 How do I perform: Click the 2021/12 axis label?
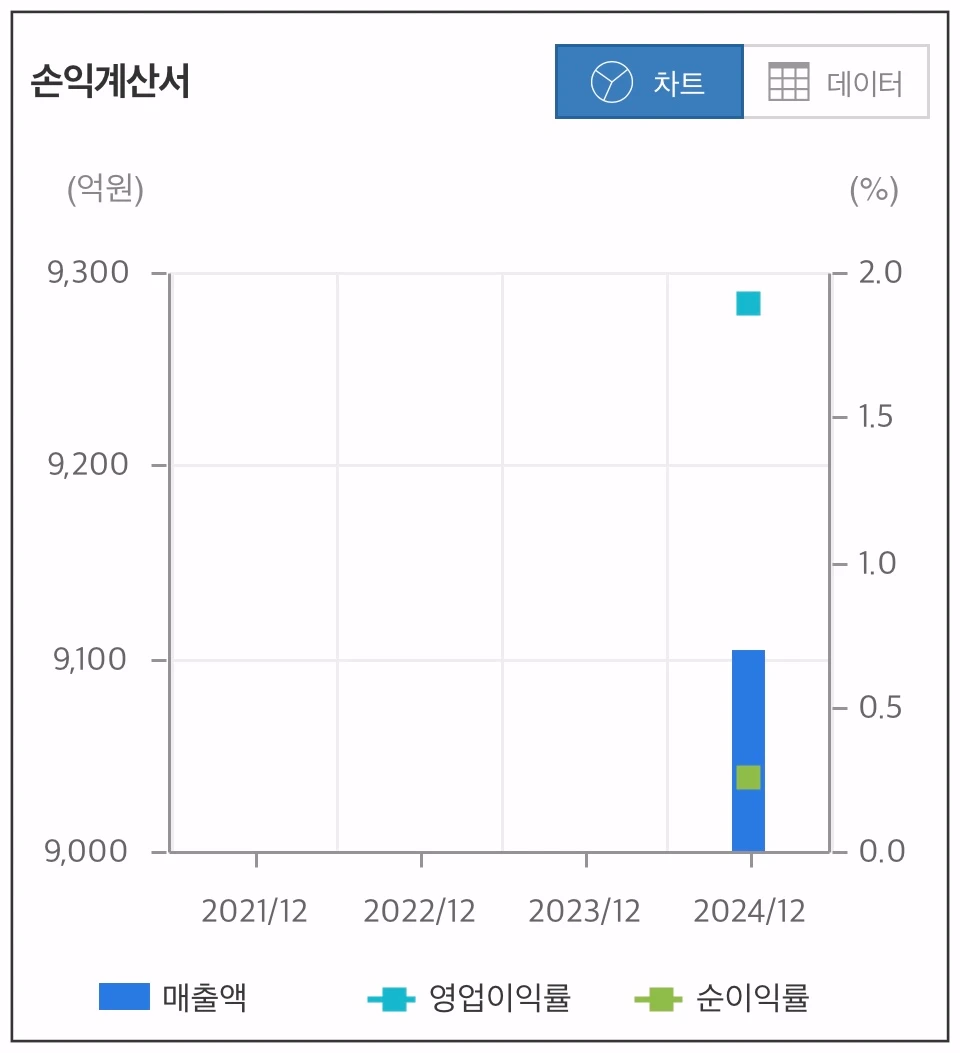tap(256, 910)
